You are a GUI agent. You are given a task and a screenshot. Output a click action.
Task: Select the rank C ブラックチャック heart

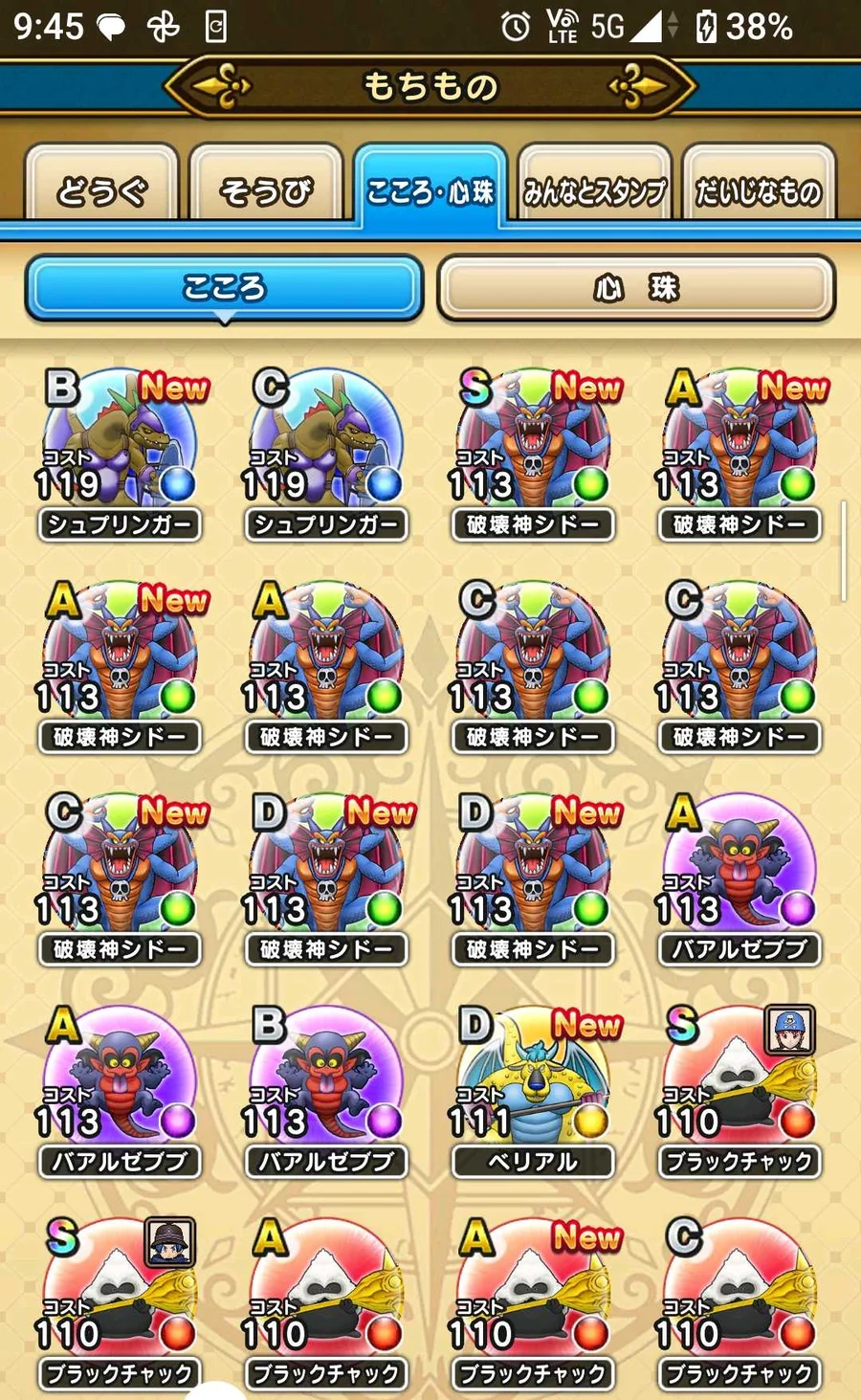click(740, 1301)
